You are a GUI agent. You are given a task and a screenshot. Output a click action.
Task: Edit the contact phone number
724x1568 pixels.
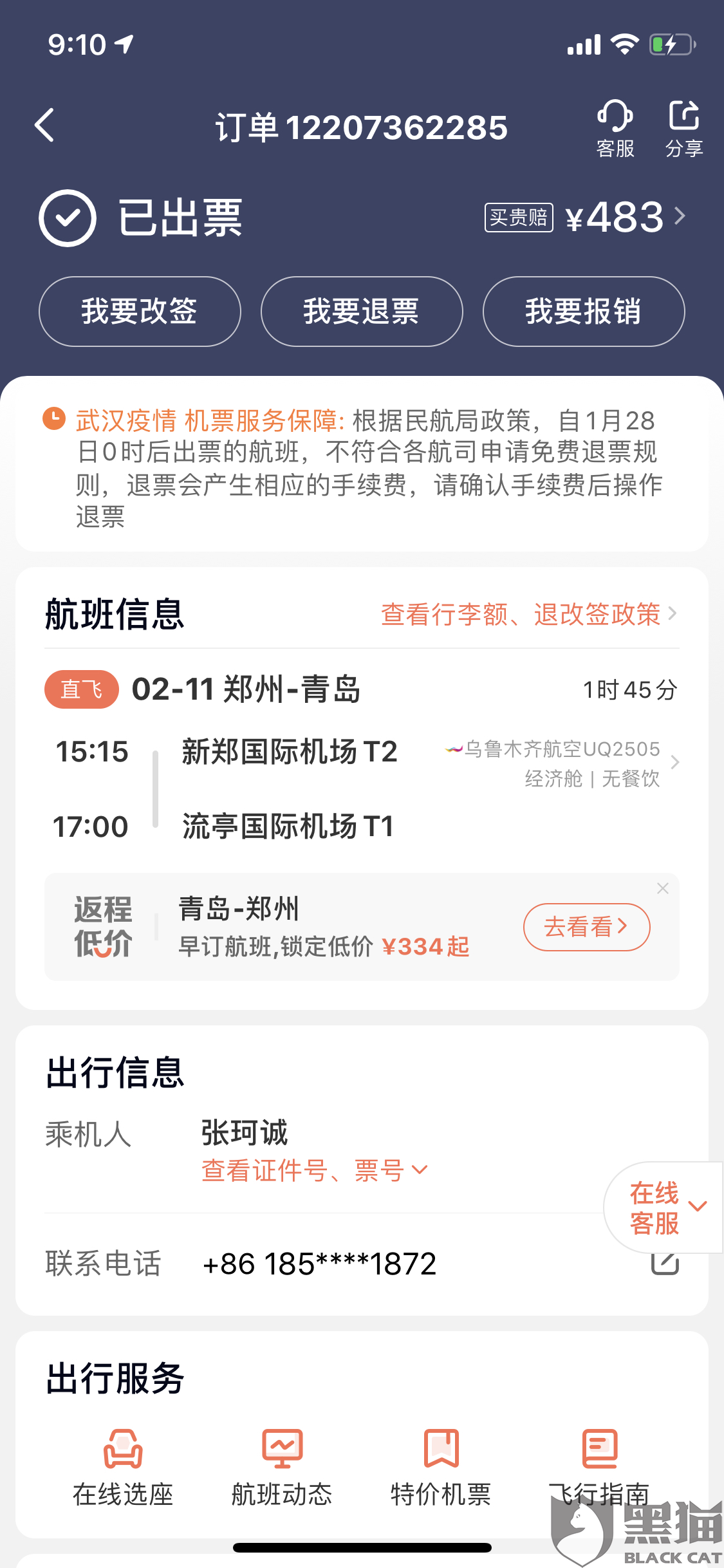[x=664, y=1264]
